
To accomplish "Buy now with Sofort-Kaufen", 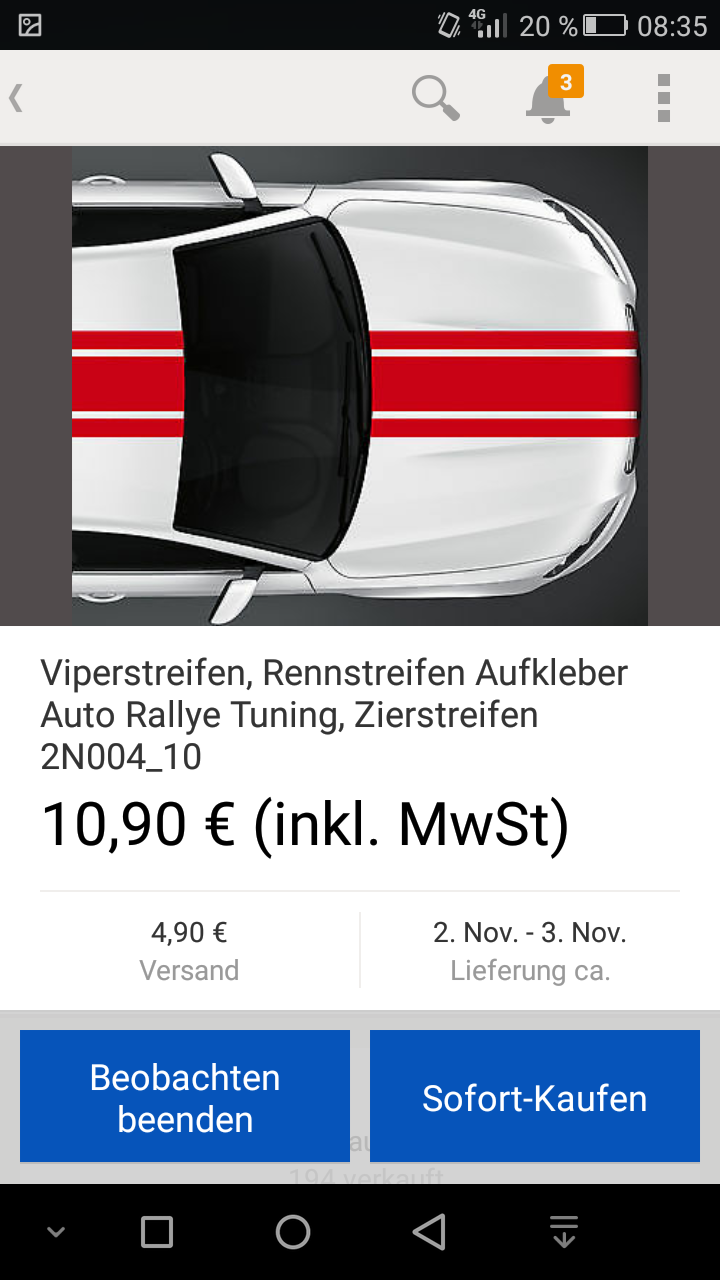I will [534, 1097].
